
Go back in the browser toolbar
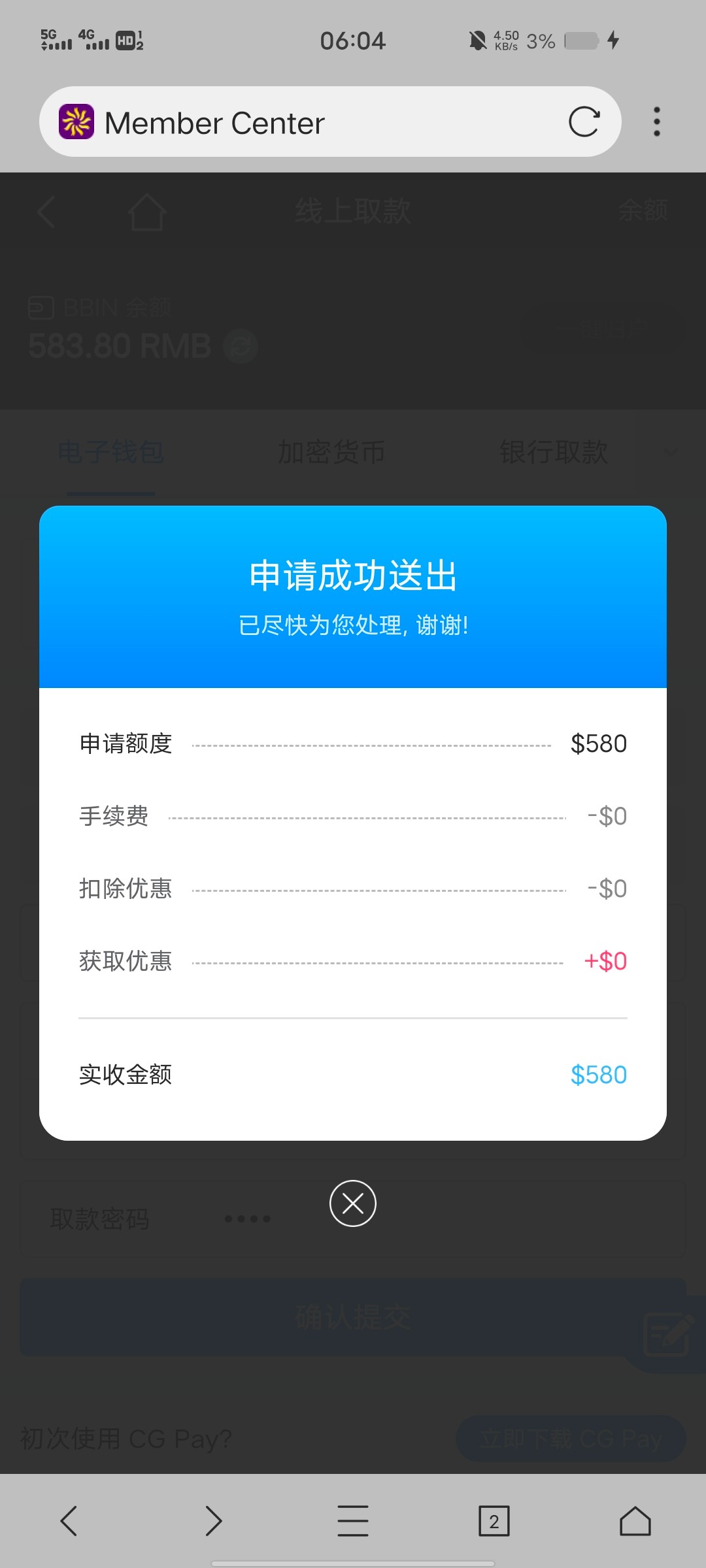click(69, 1521)
